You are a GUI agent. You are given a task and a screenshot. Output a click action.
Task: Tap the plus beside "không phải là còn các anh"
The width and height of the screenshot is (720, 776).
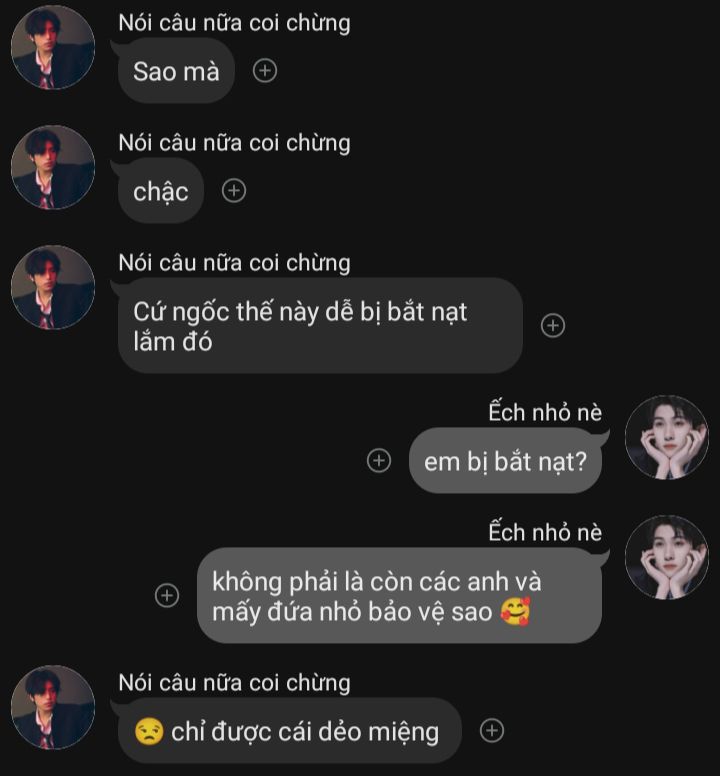167,595
